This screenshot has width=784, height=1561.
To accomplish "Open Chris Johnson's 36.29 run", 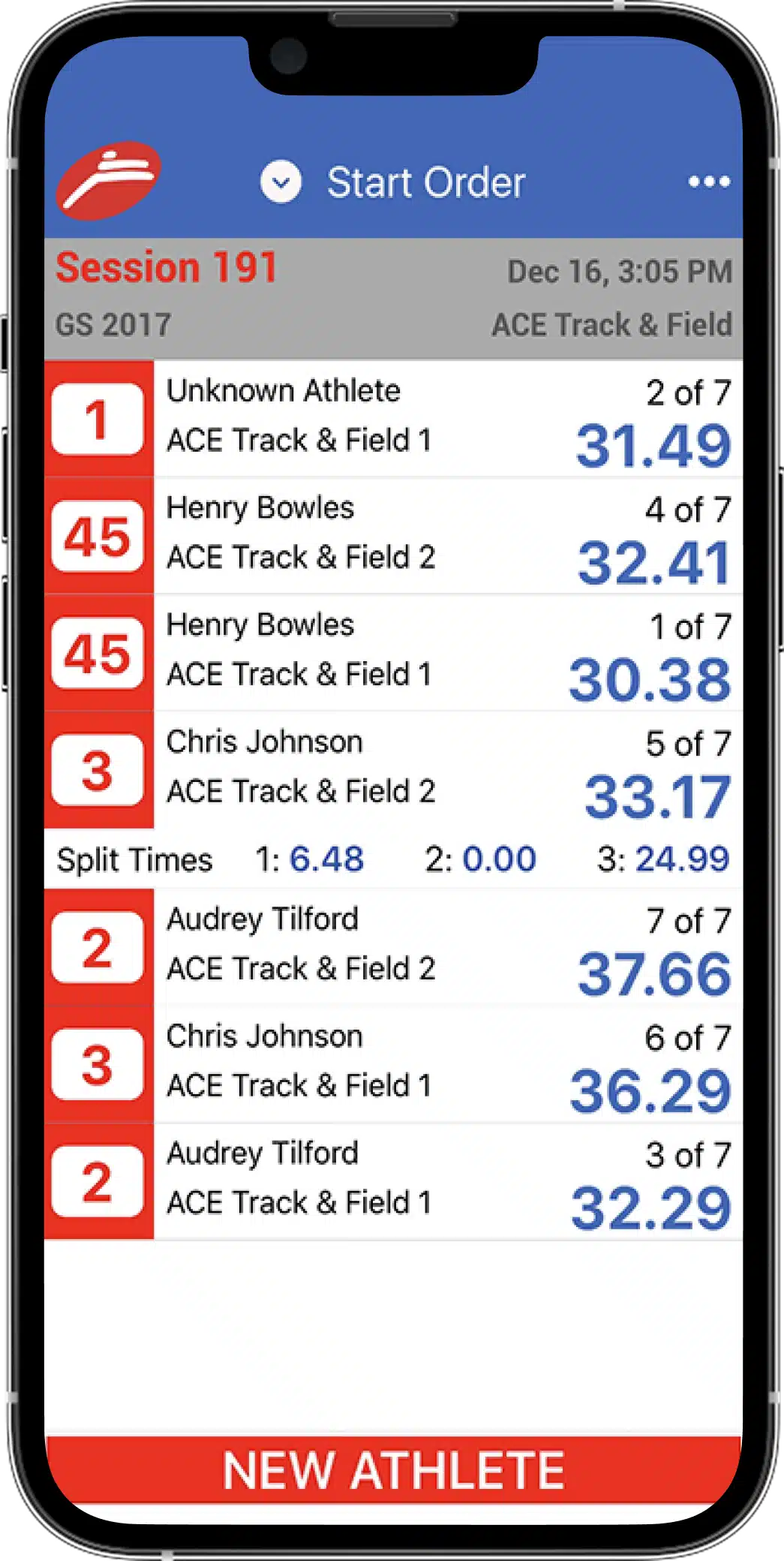I will point(393,1064).
